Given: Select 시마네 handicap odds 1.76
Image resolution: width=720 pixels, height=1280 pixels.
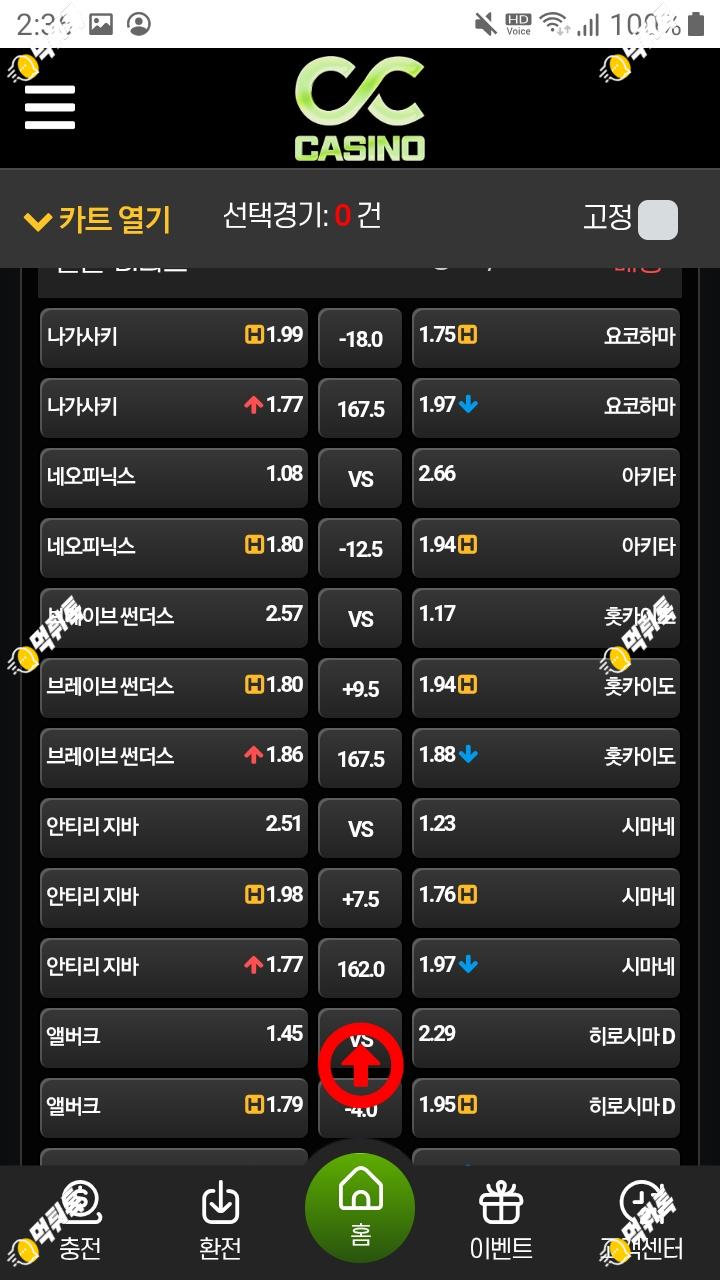Looking at the screenshot, I should (545, 897).
